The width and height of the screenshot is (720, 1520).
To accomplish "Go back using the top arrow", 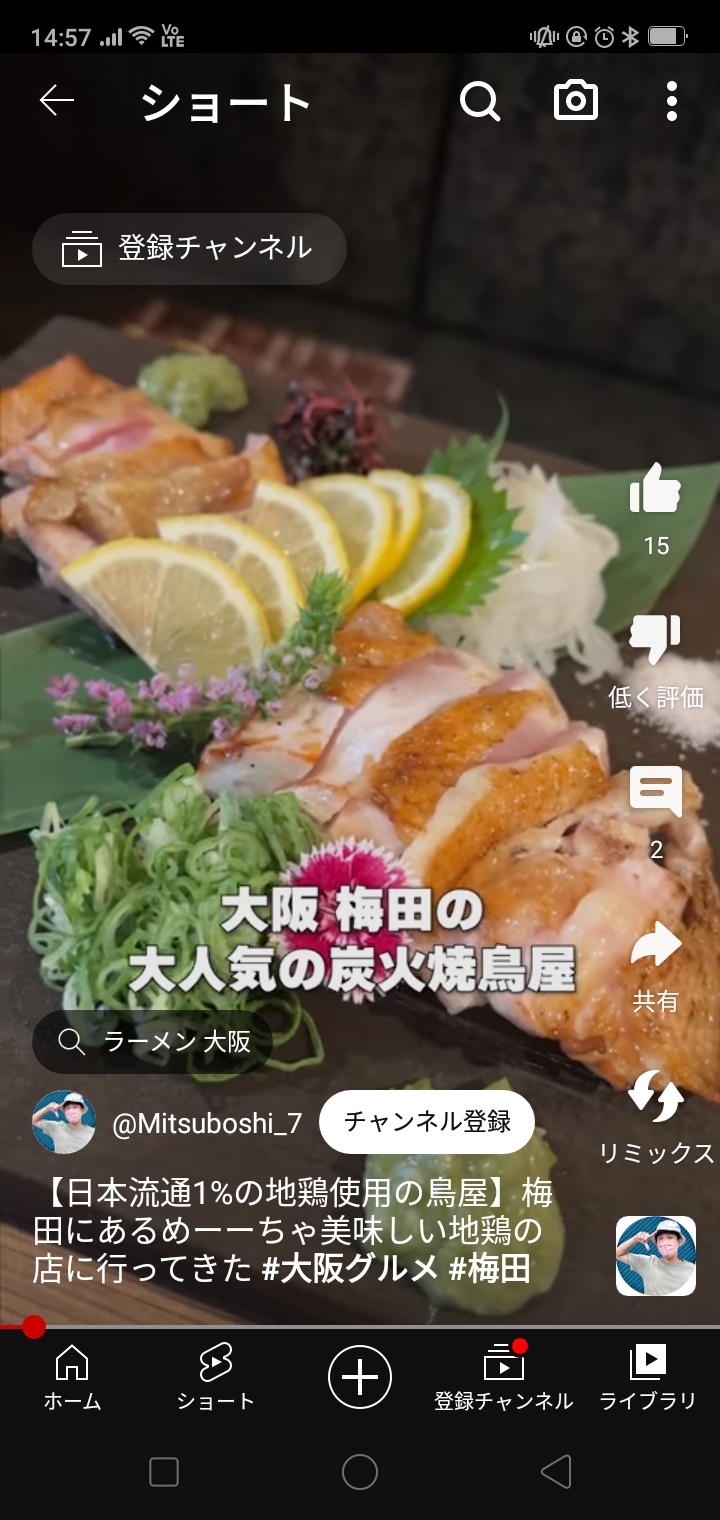I will [57, 101].
